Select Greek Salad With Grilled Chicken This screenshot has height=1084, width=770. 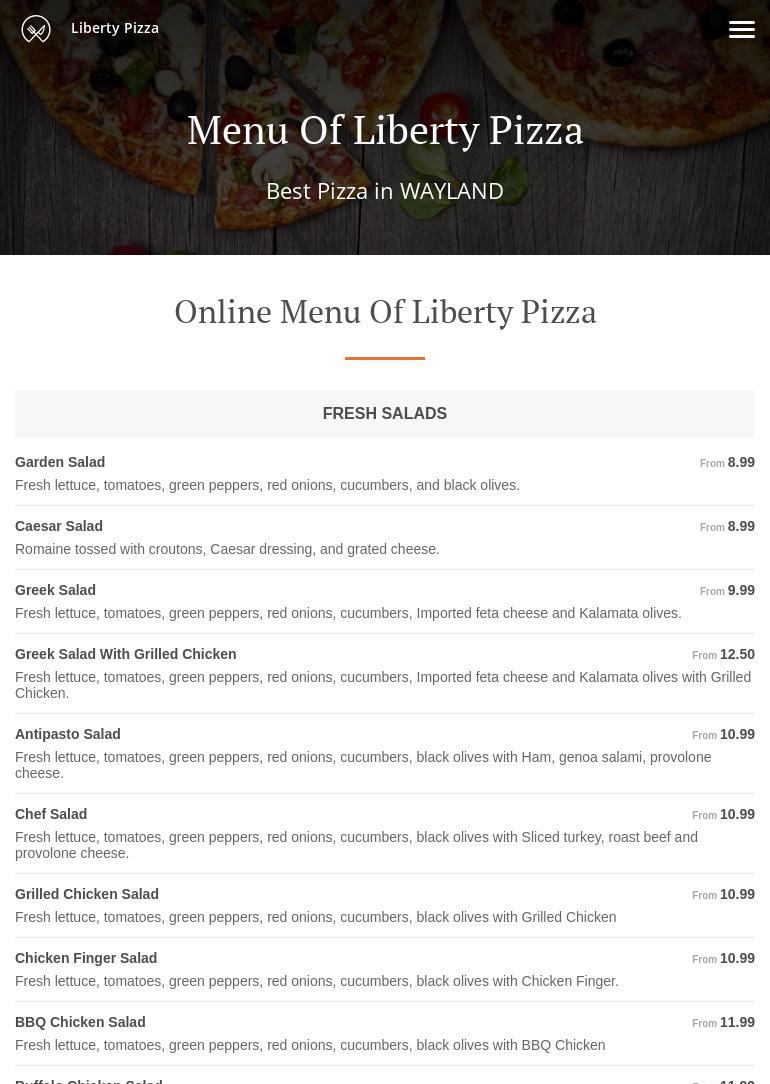click(125, 654)
